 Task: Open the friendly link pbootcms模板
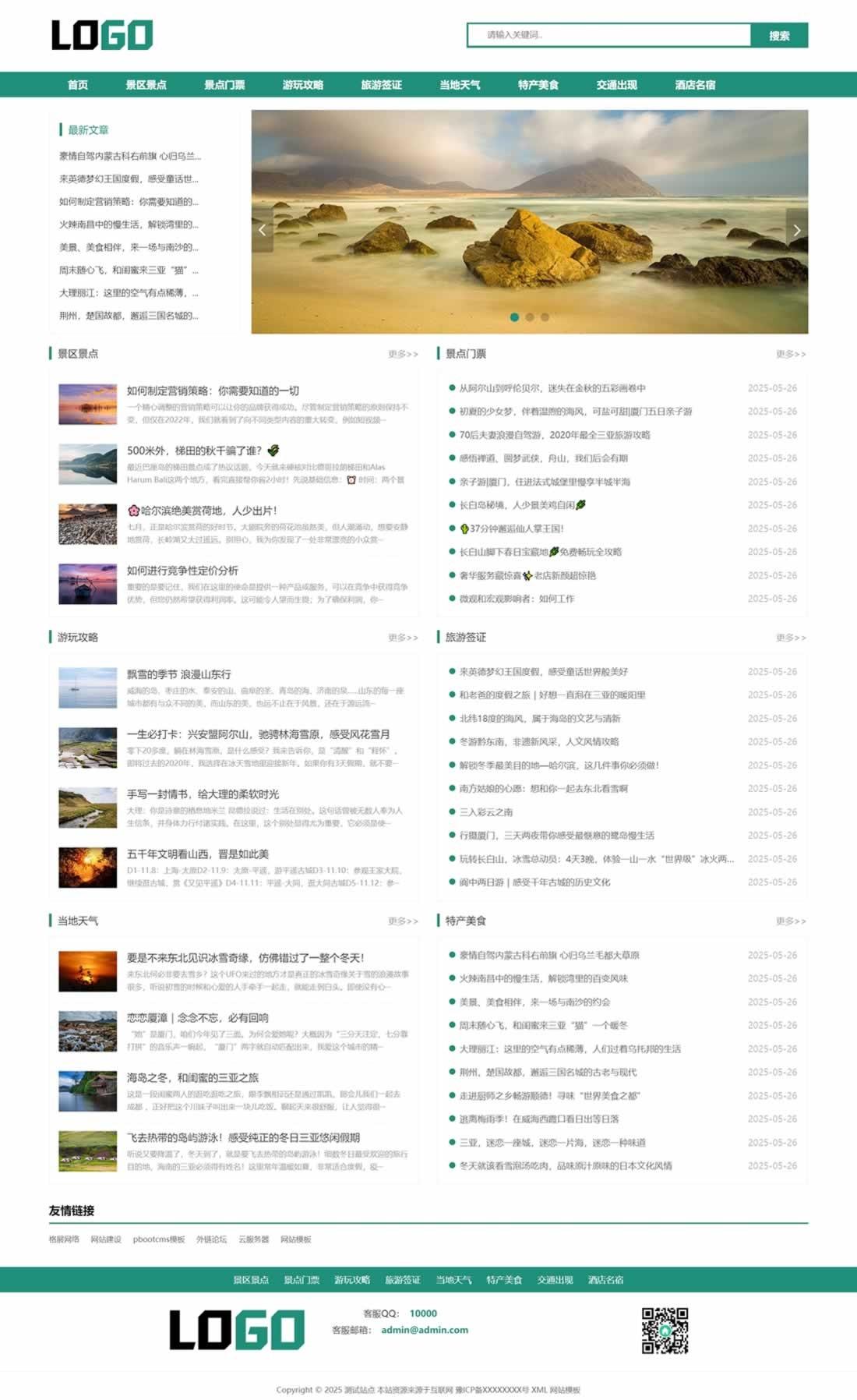[x=158, y=1239]
